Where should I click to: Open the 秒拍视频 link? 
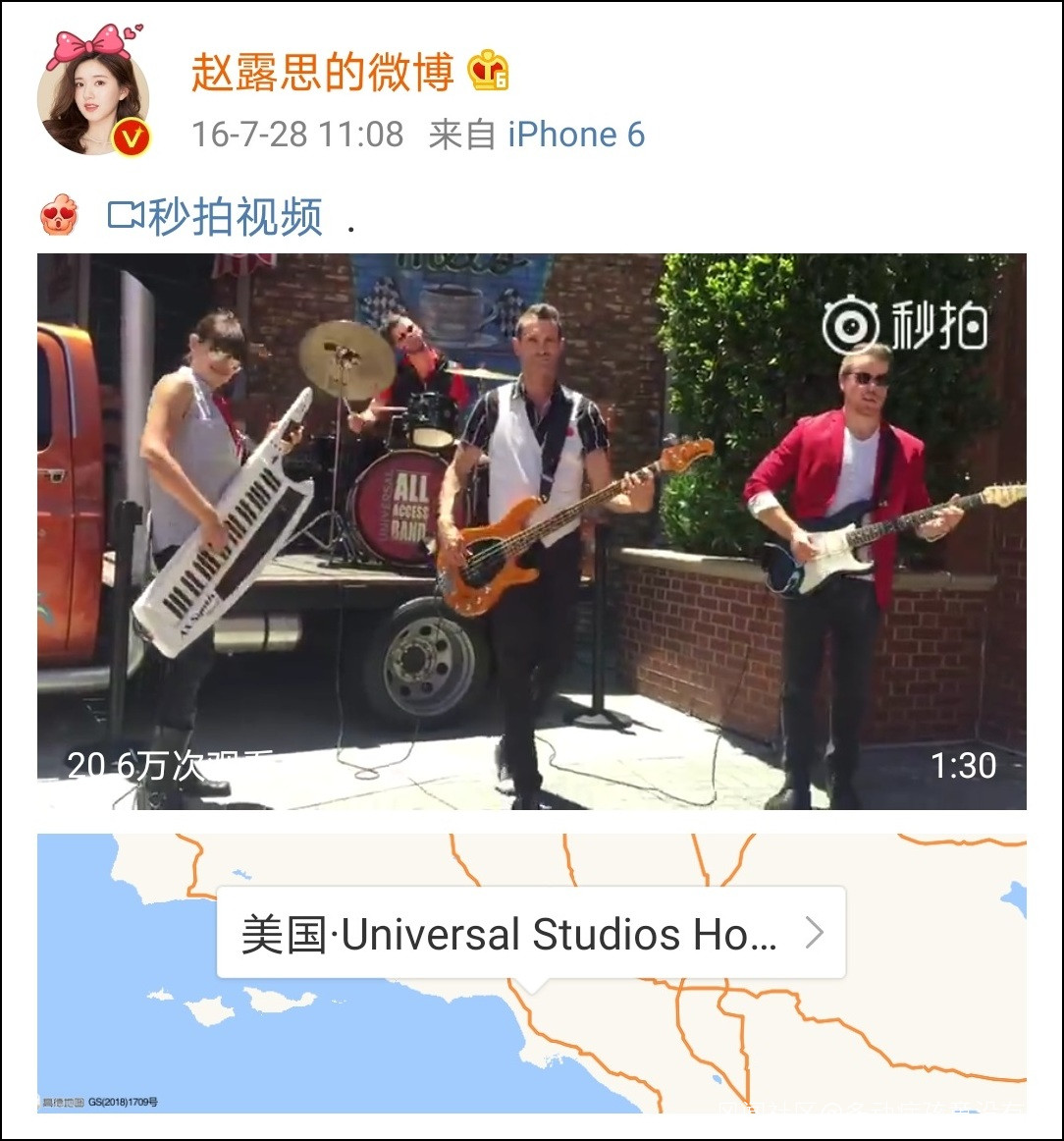point(216,216)
